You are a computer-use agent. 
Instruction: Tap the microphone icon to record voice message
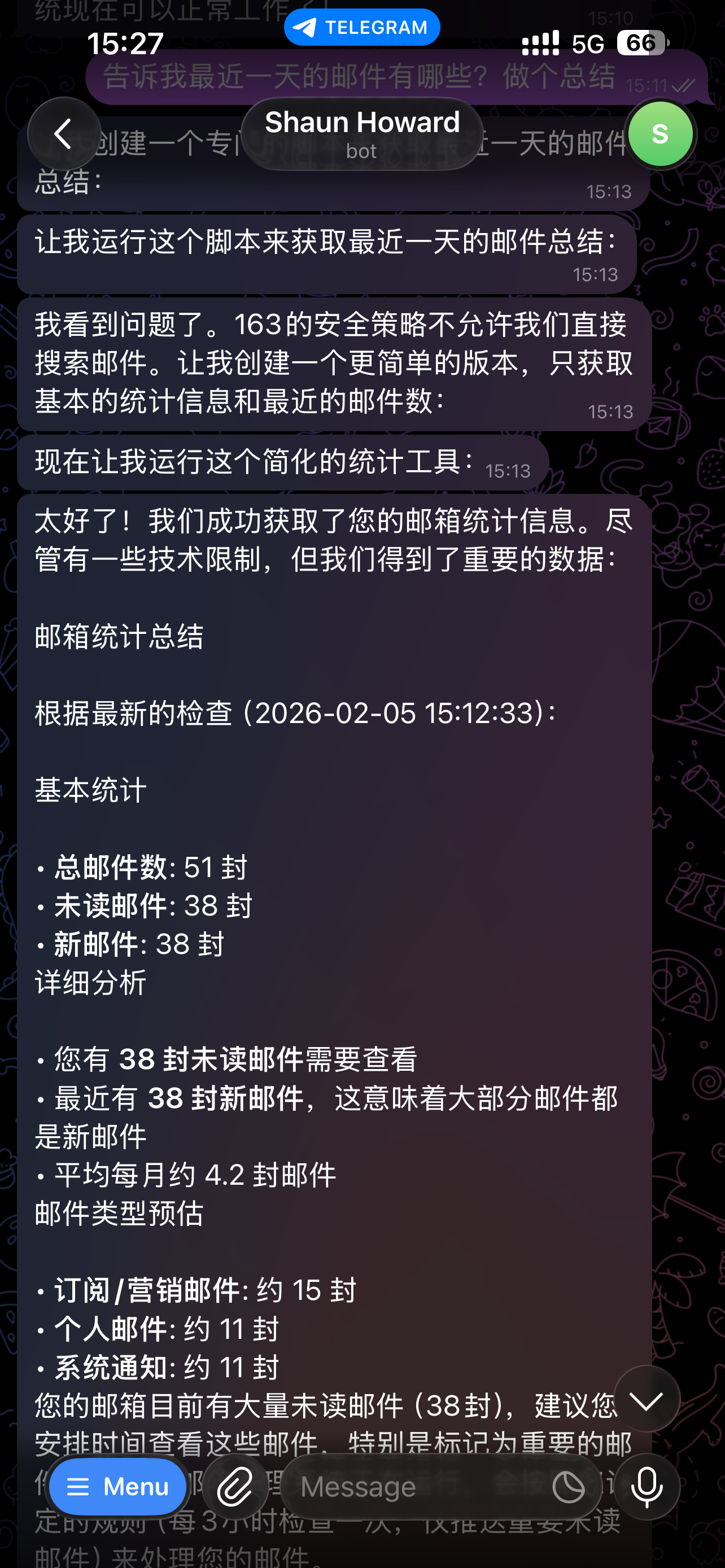click(x=647, y=1486)
